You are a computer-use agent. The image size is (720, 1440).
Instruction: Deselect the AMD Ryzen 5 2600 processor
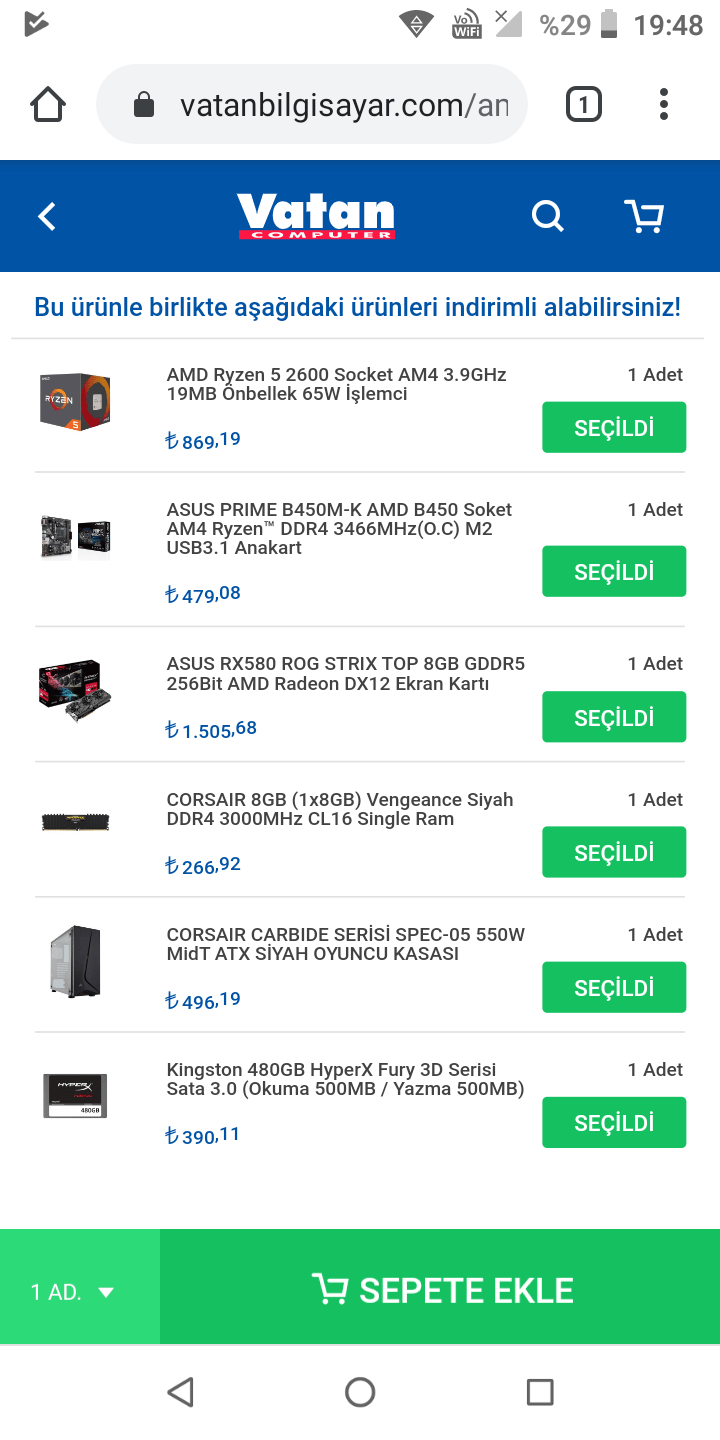pos(614,428)
